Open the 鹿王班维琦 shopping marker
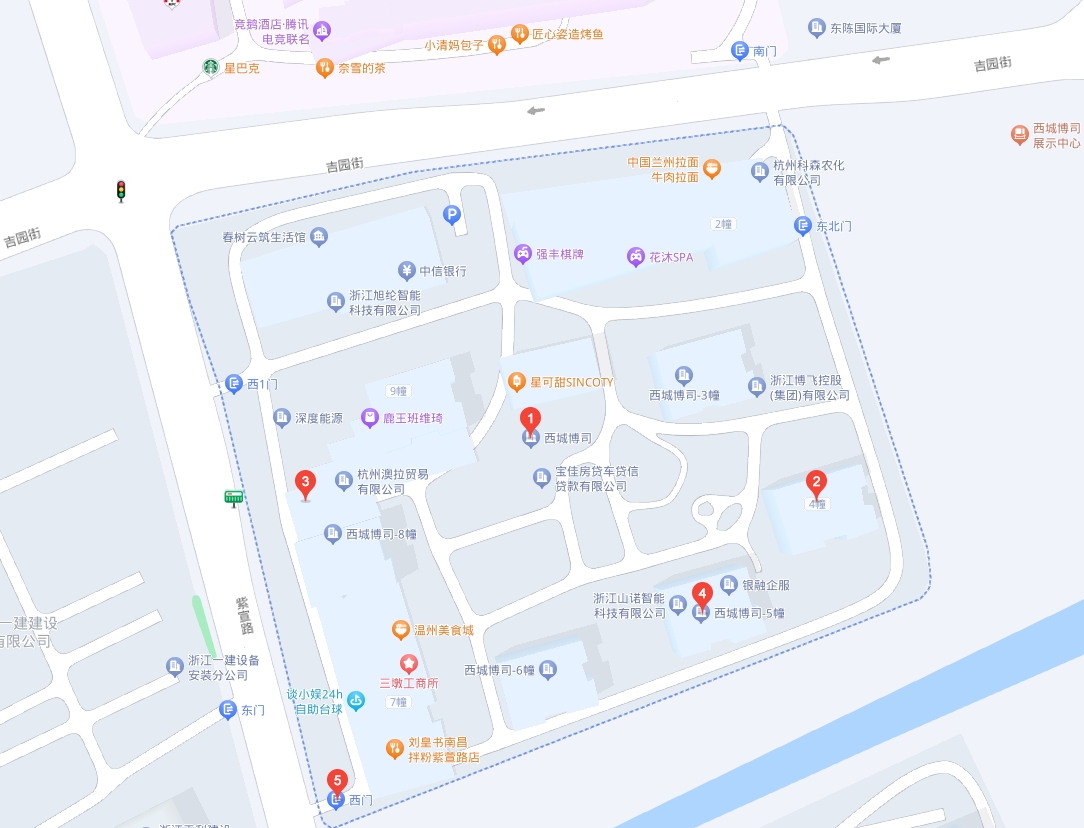 click(370, 418)
